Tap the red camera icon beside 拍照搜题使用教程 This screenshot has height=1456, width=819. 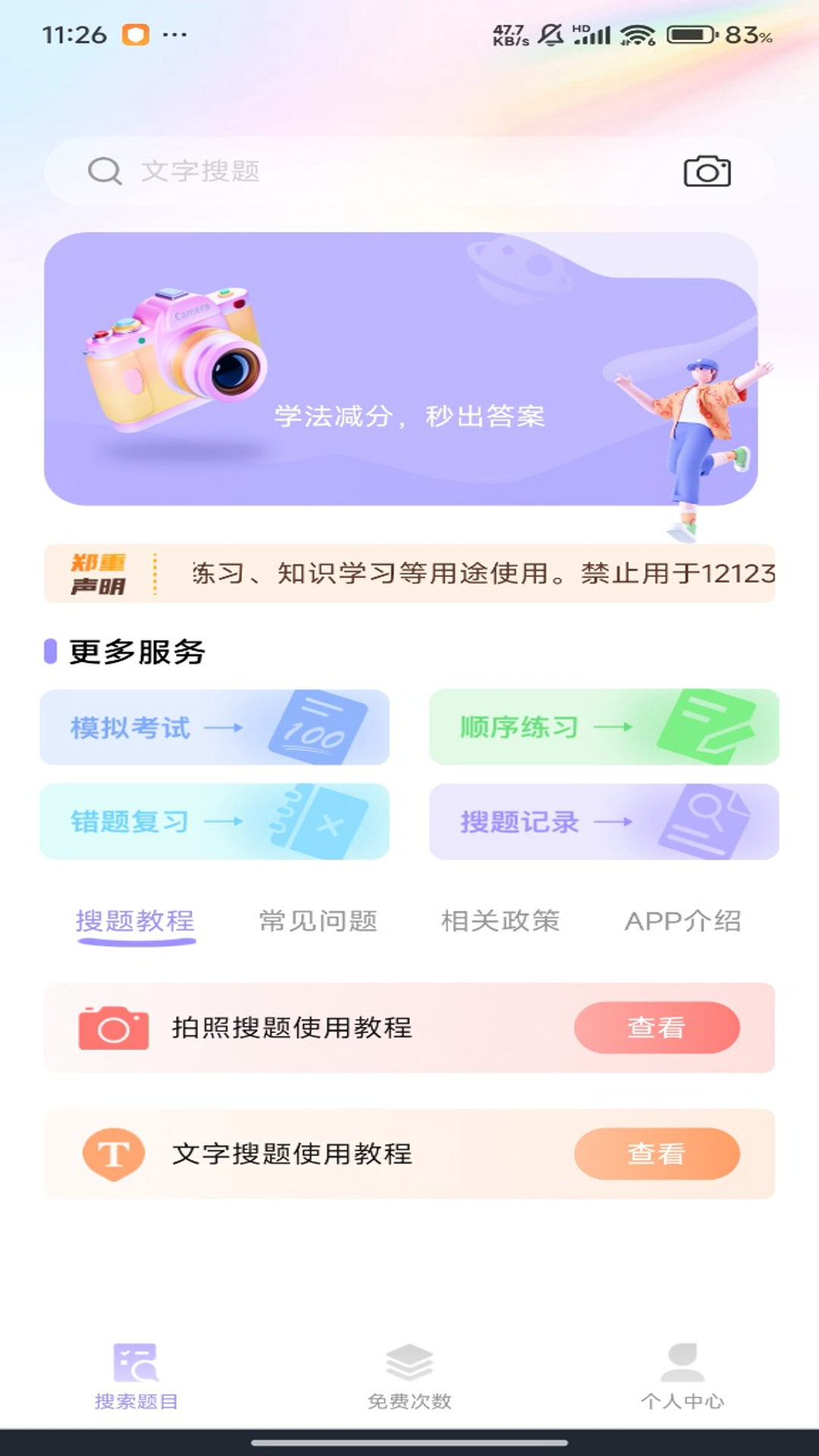coord(112,1028)
